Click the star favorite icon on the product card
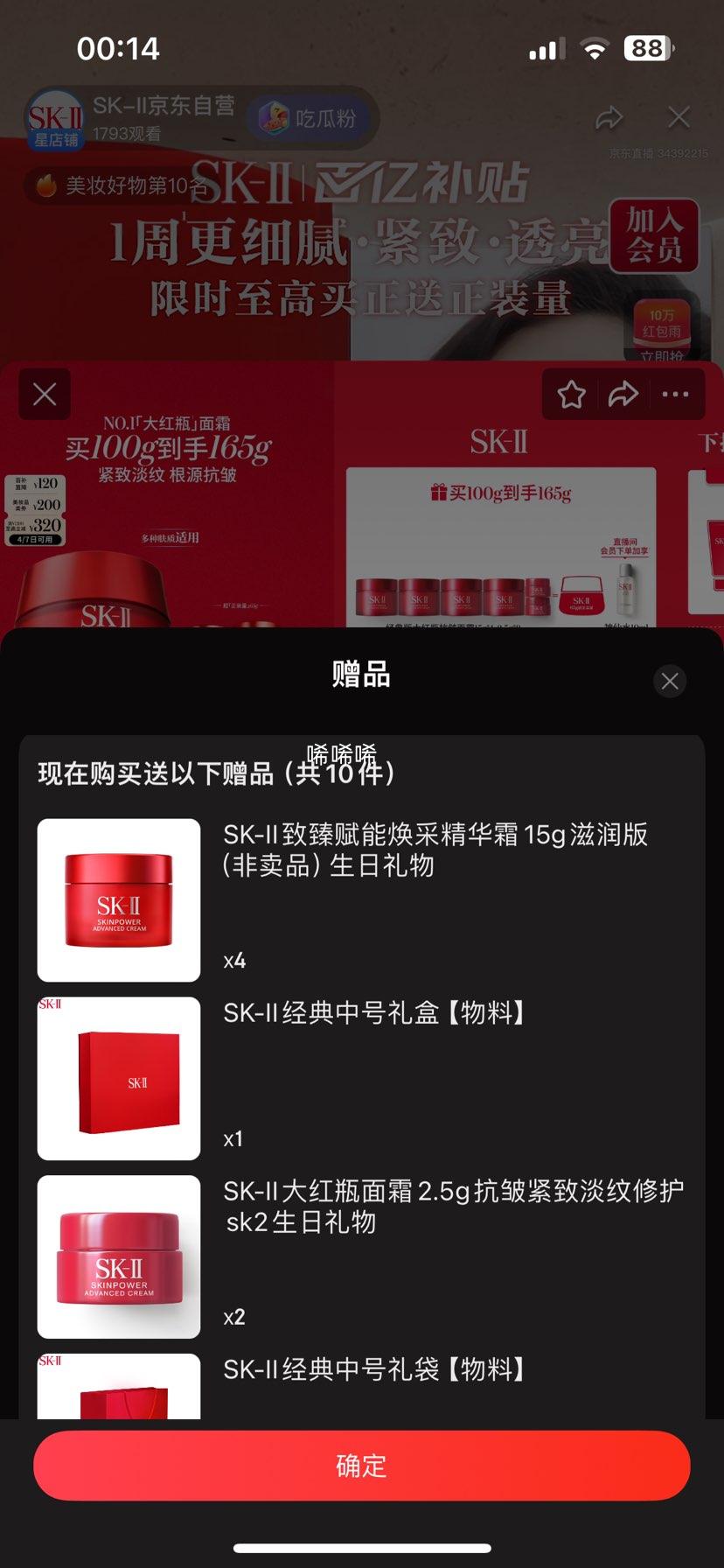This screenshot has width=724, height=1568. click(x=570, y=395)
